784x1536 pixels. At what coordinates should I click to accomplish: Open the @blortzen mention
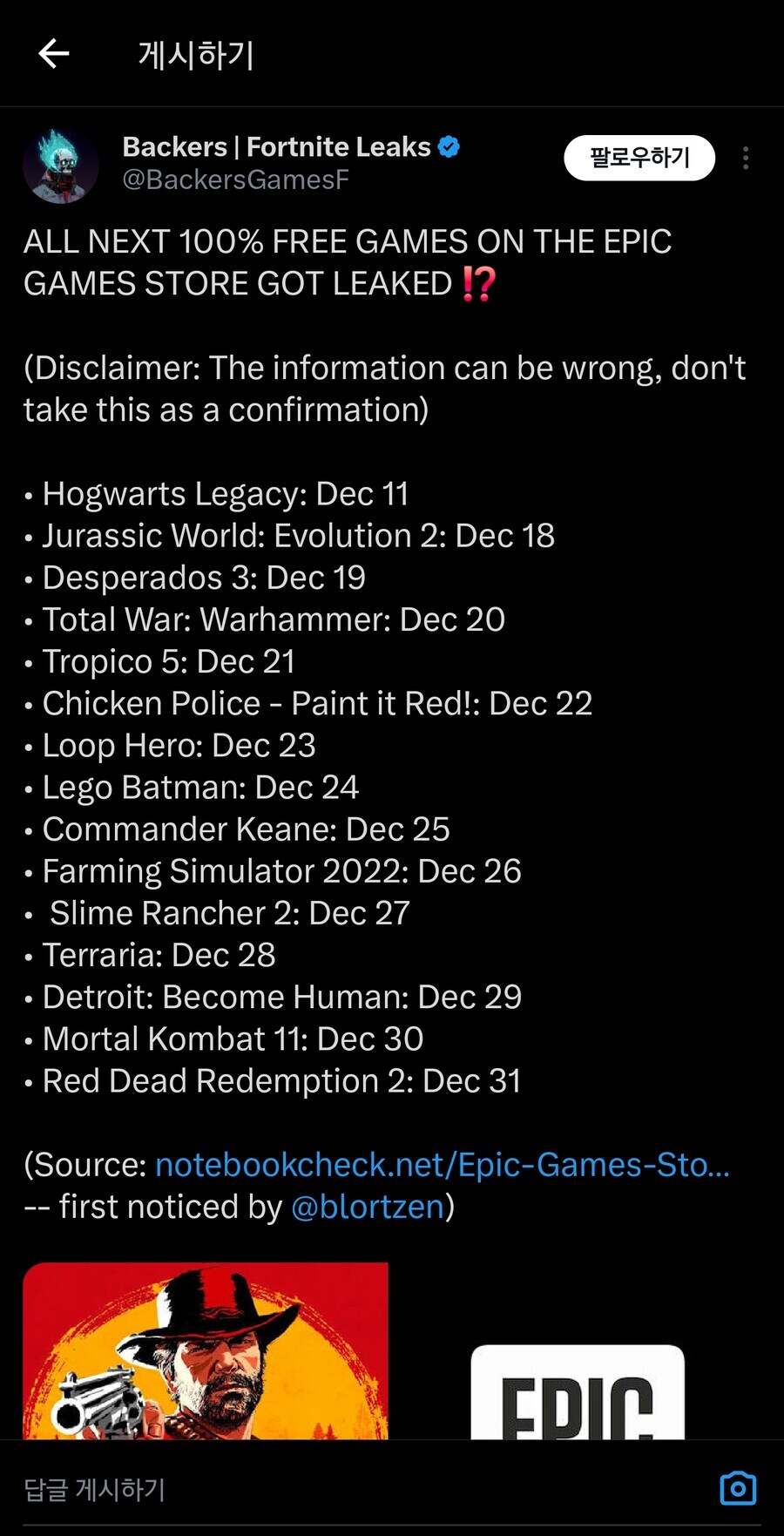[368, 1207]
